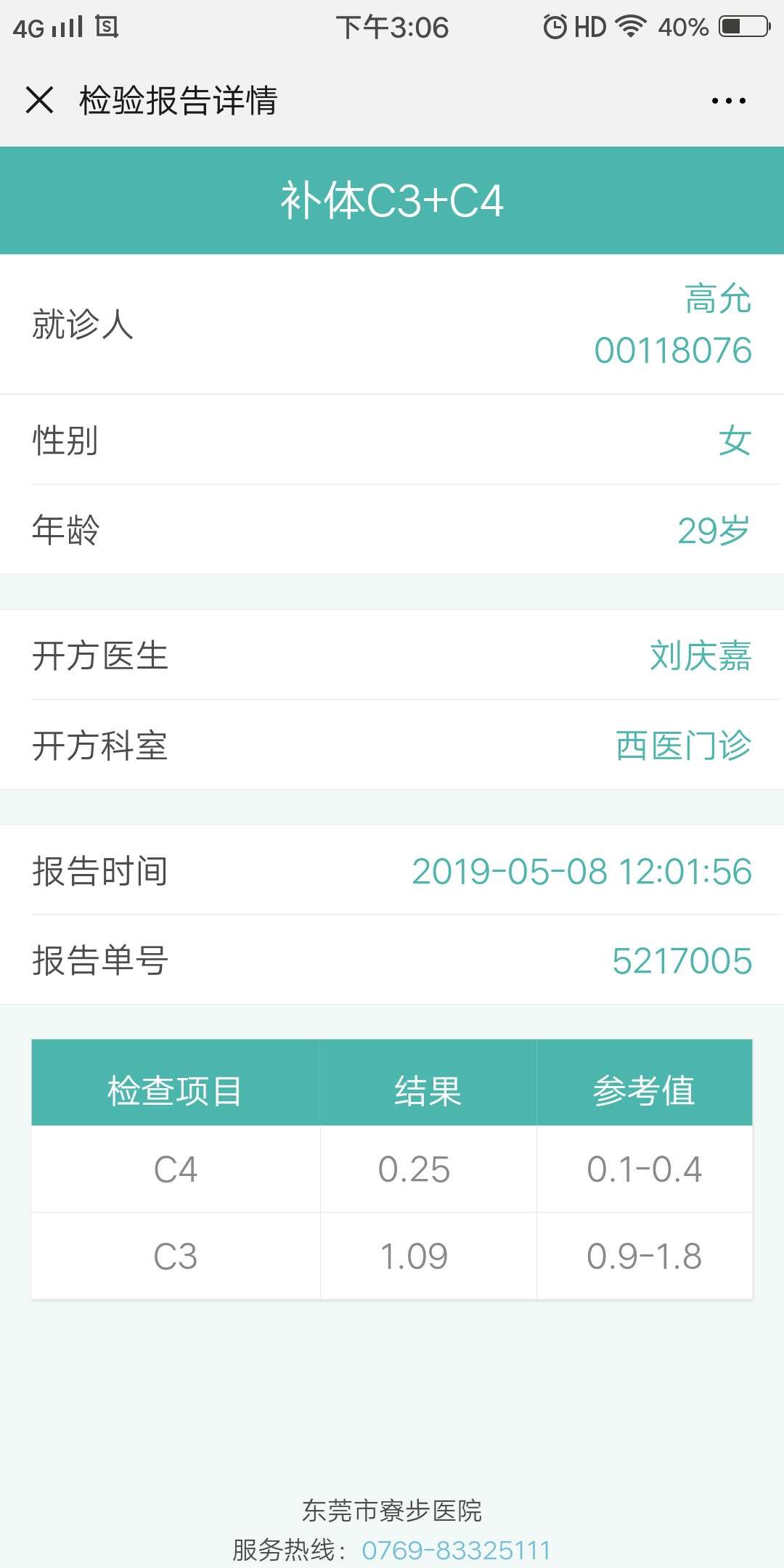Tap the C4 result row in table
Screen dimensions: 784x1568
click(x=392, y=1169)
